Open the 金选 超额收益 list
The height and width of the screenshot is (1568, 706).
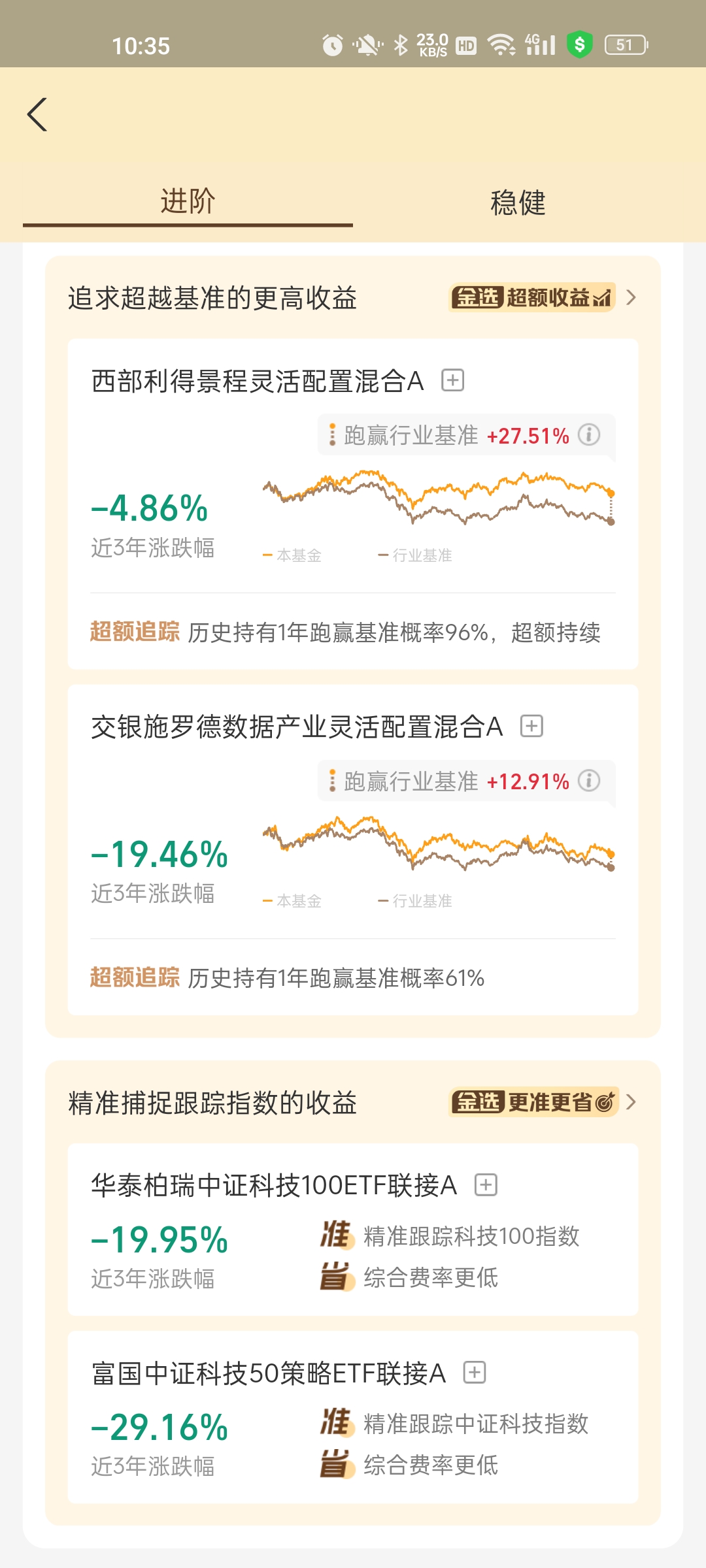543,298
